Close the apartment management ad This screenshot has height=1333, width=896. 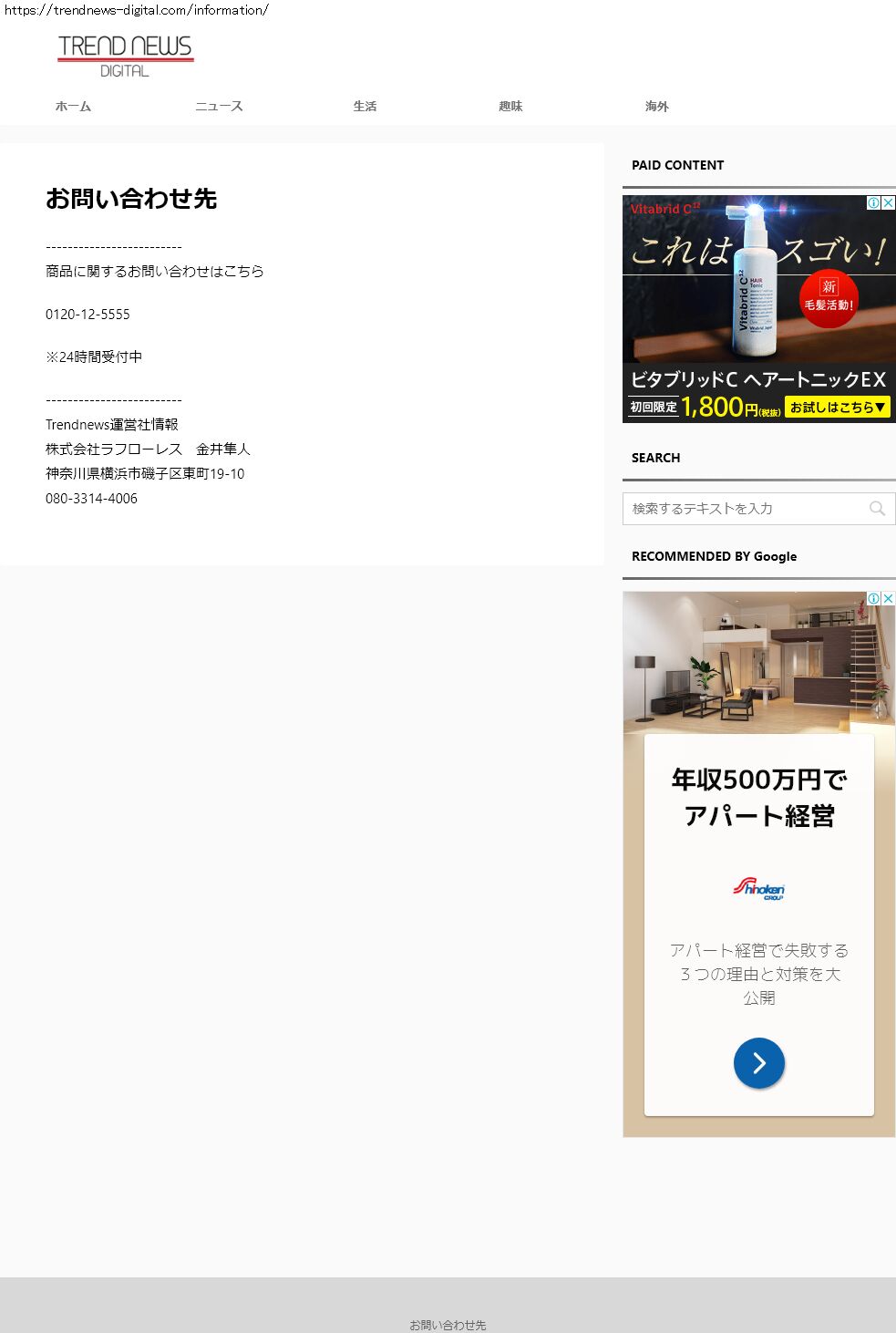click(x=889, y=599)
